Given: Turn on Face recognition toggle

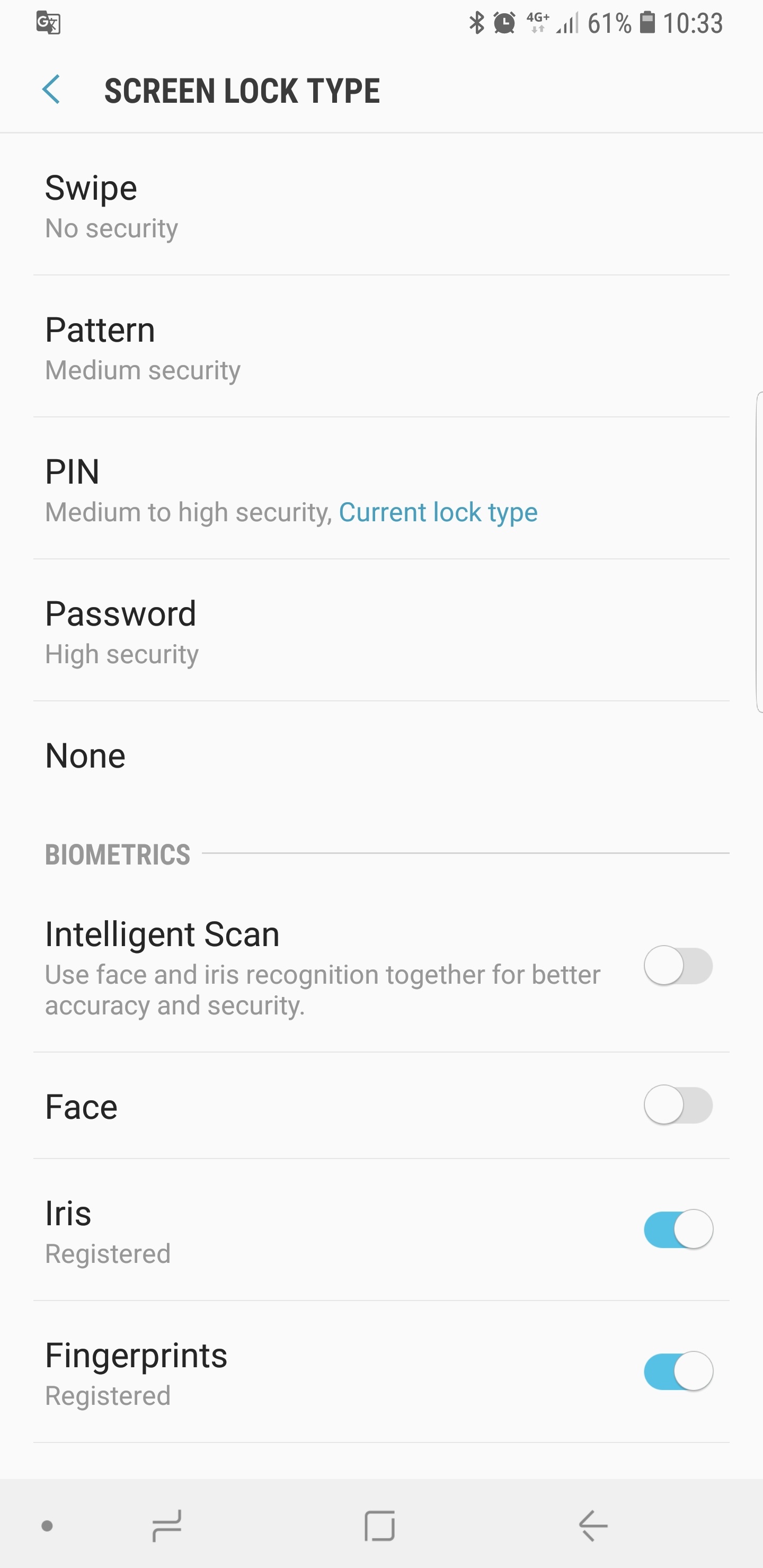Looking at the screenshot, I should pos(678,1106).
